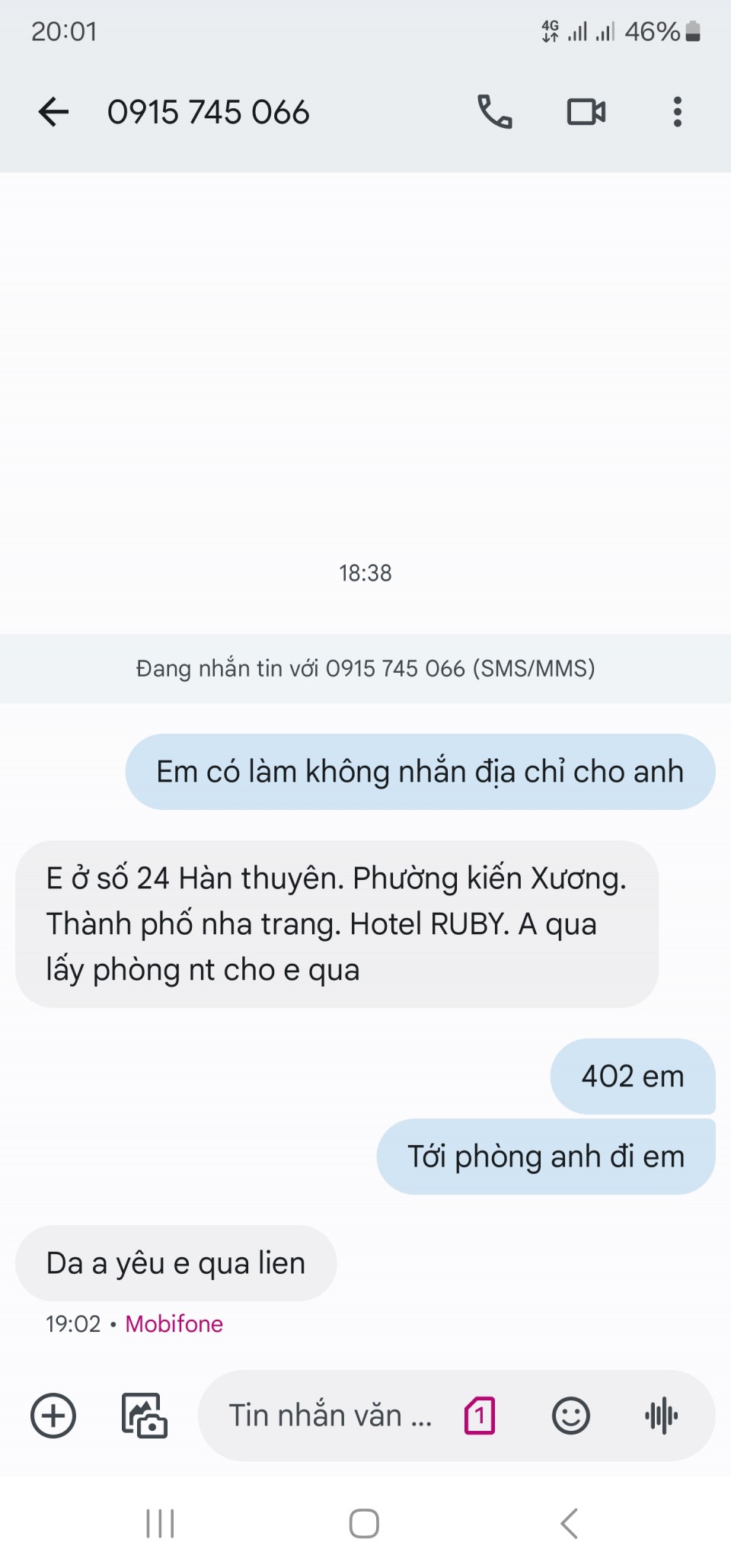
Task: Open the gallery and camera picker
Action: (x=145, y=1416)
